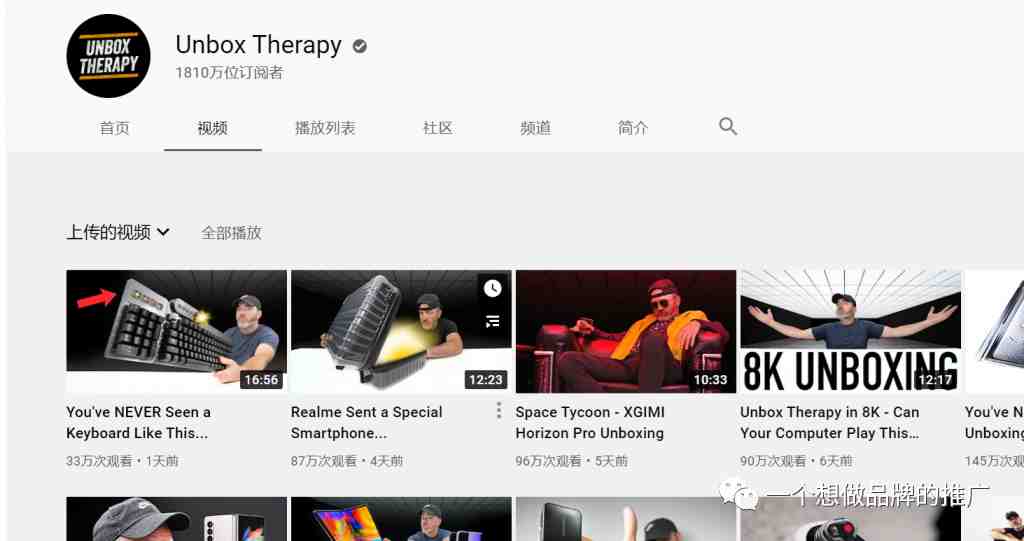
Task: Switch to the 播放列表 tab
Action: point(325,128)
